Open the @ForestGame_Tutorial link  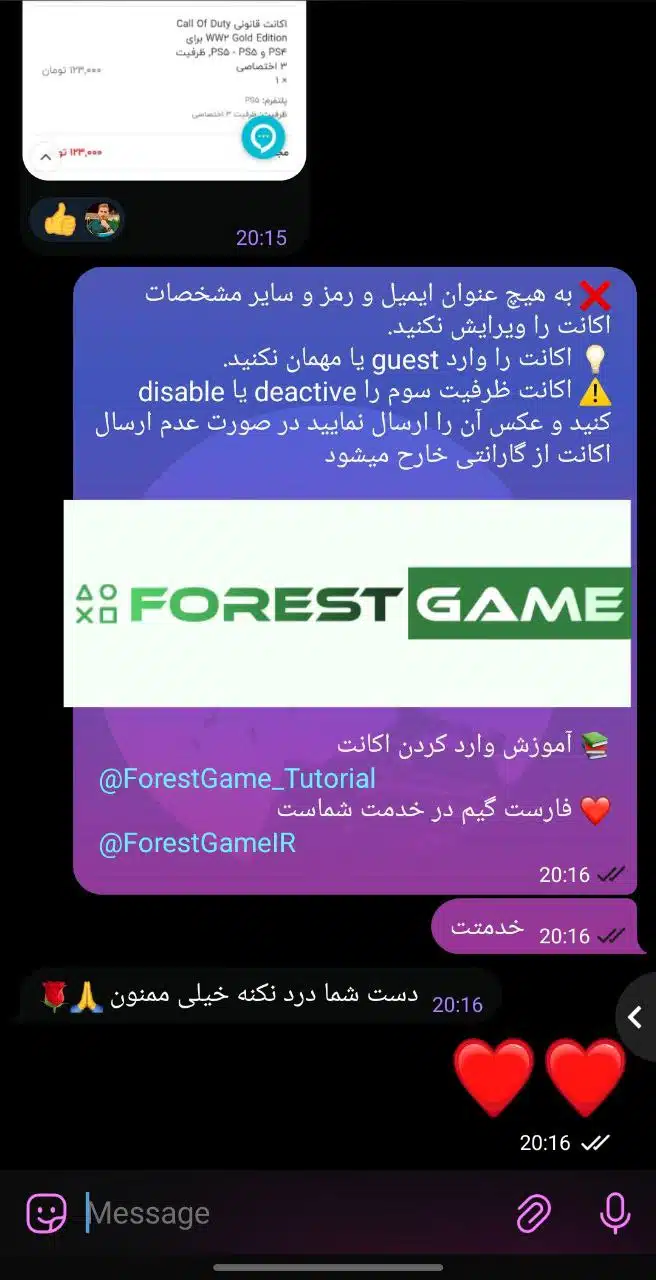(237, 778)
